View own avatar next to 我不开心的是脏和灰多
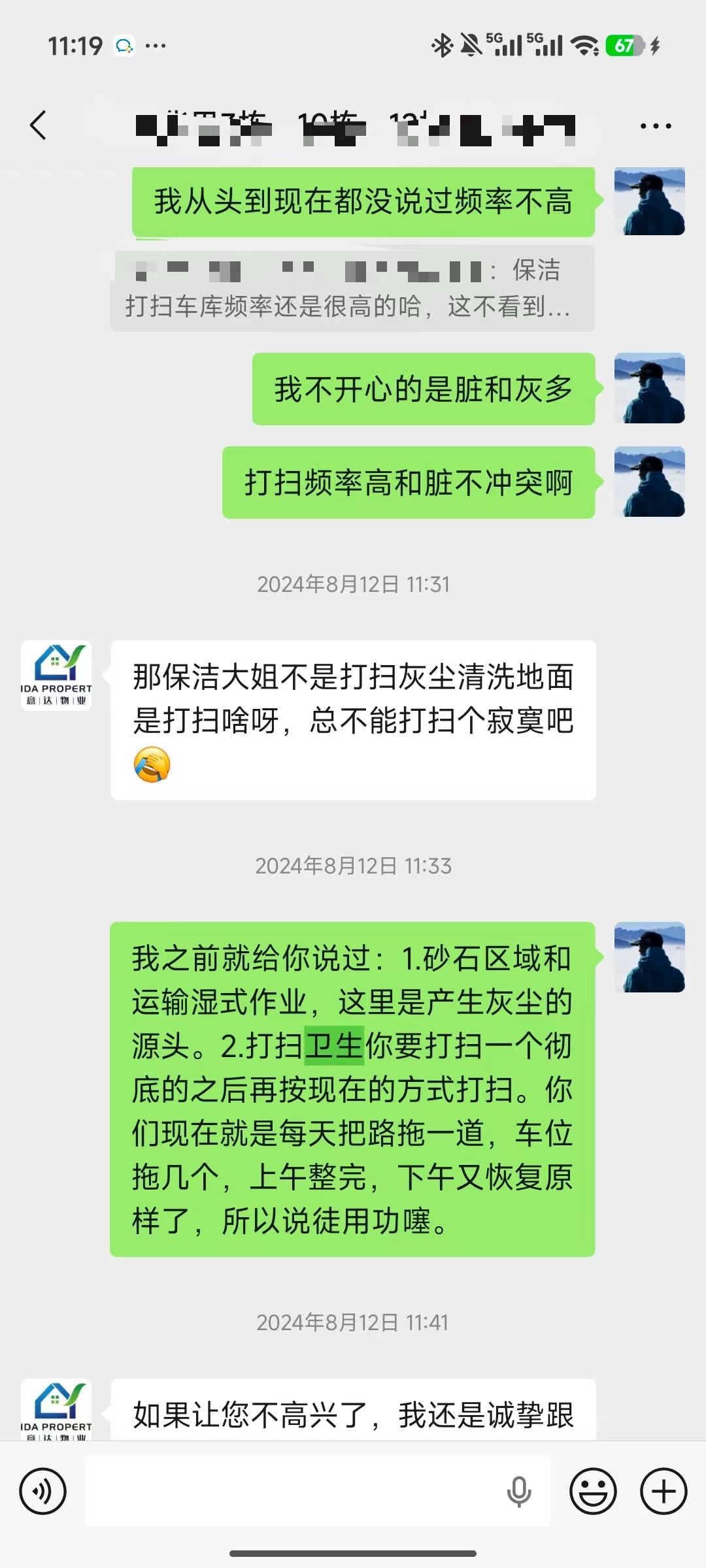 [x=649, y=389]
